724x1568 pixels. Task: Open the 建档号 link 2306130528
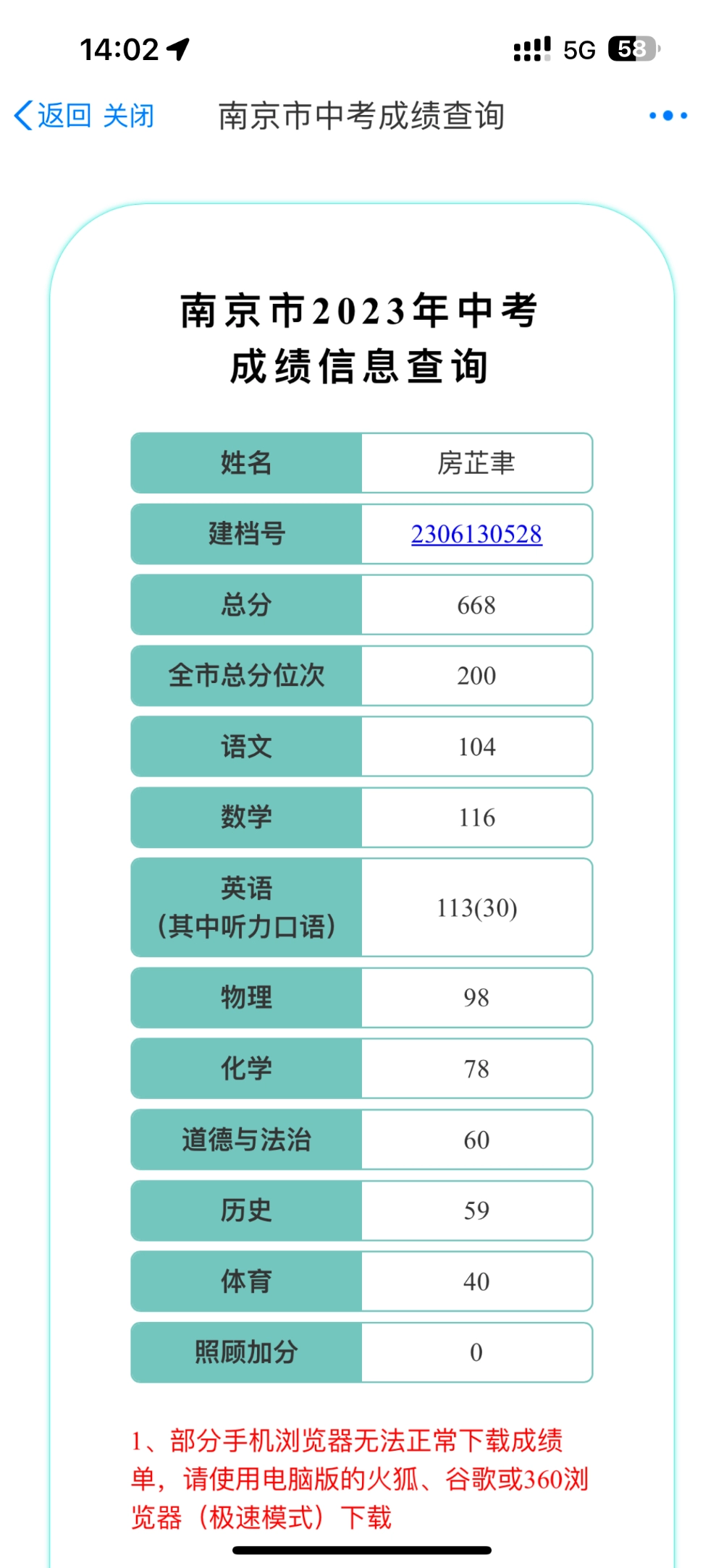tap(476, 534)
